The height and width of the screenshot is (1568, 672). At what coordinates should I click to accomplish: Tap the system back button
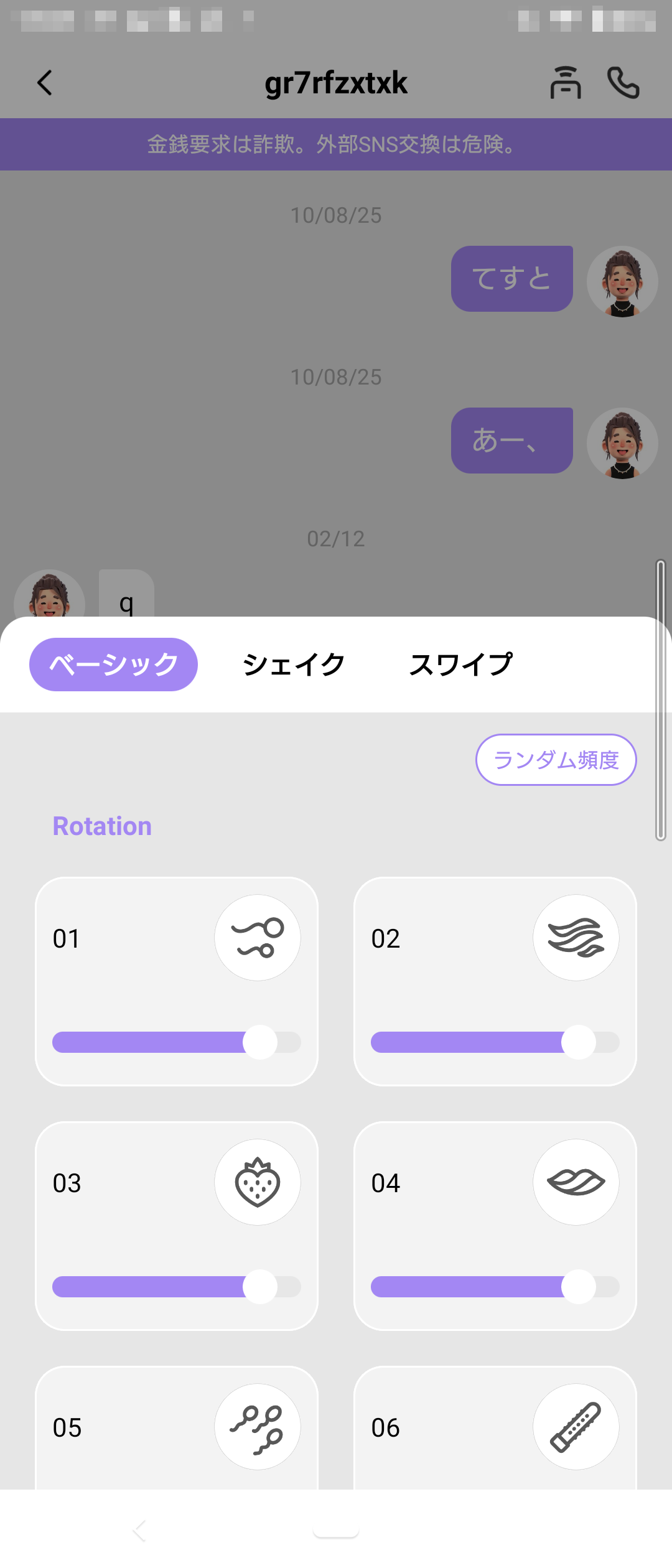tap(140, 1530)
